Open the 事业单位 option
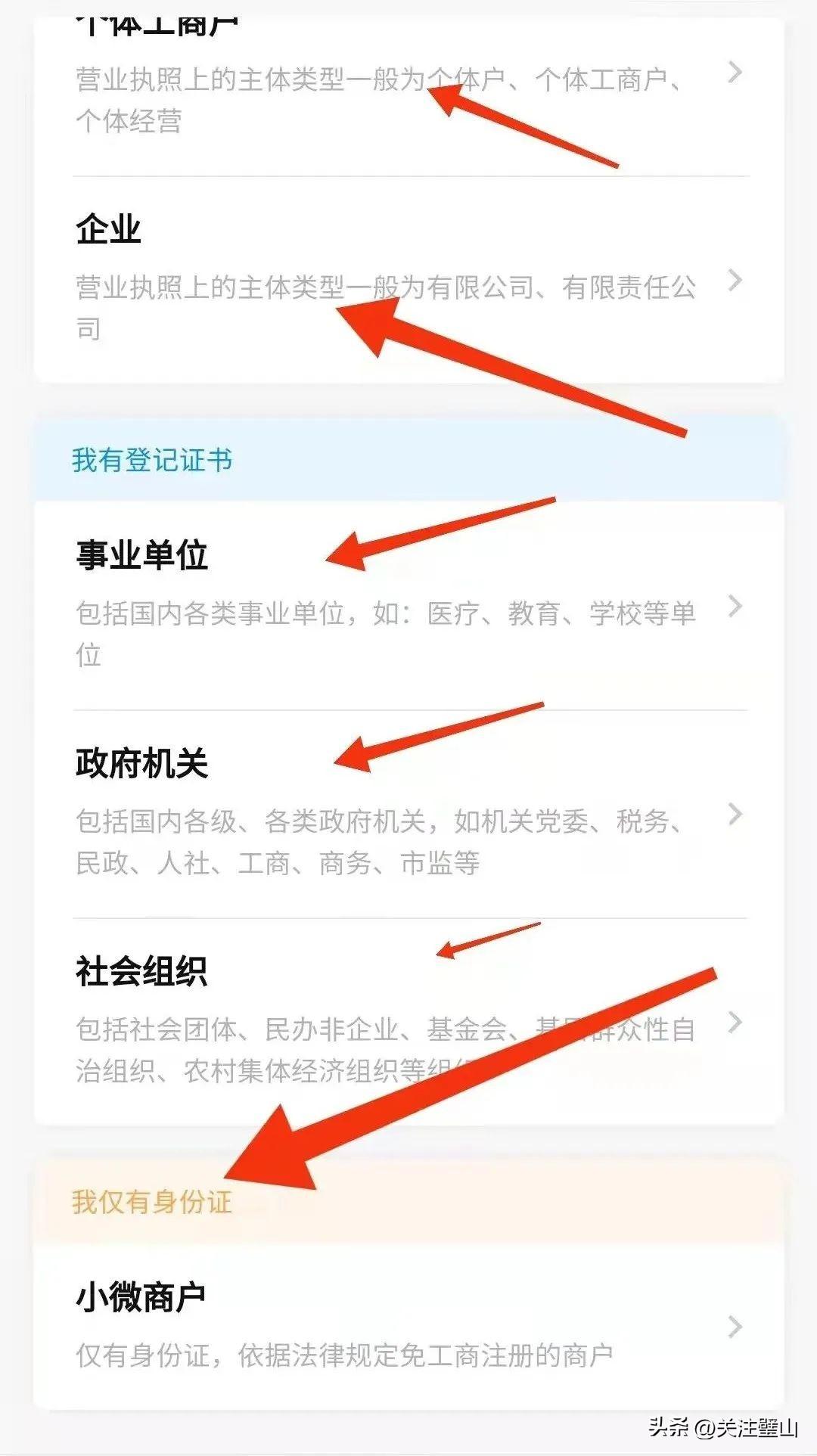This screenshot has height=1456, width=817. pyautogui.click(x=408, y=605)
